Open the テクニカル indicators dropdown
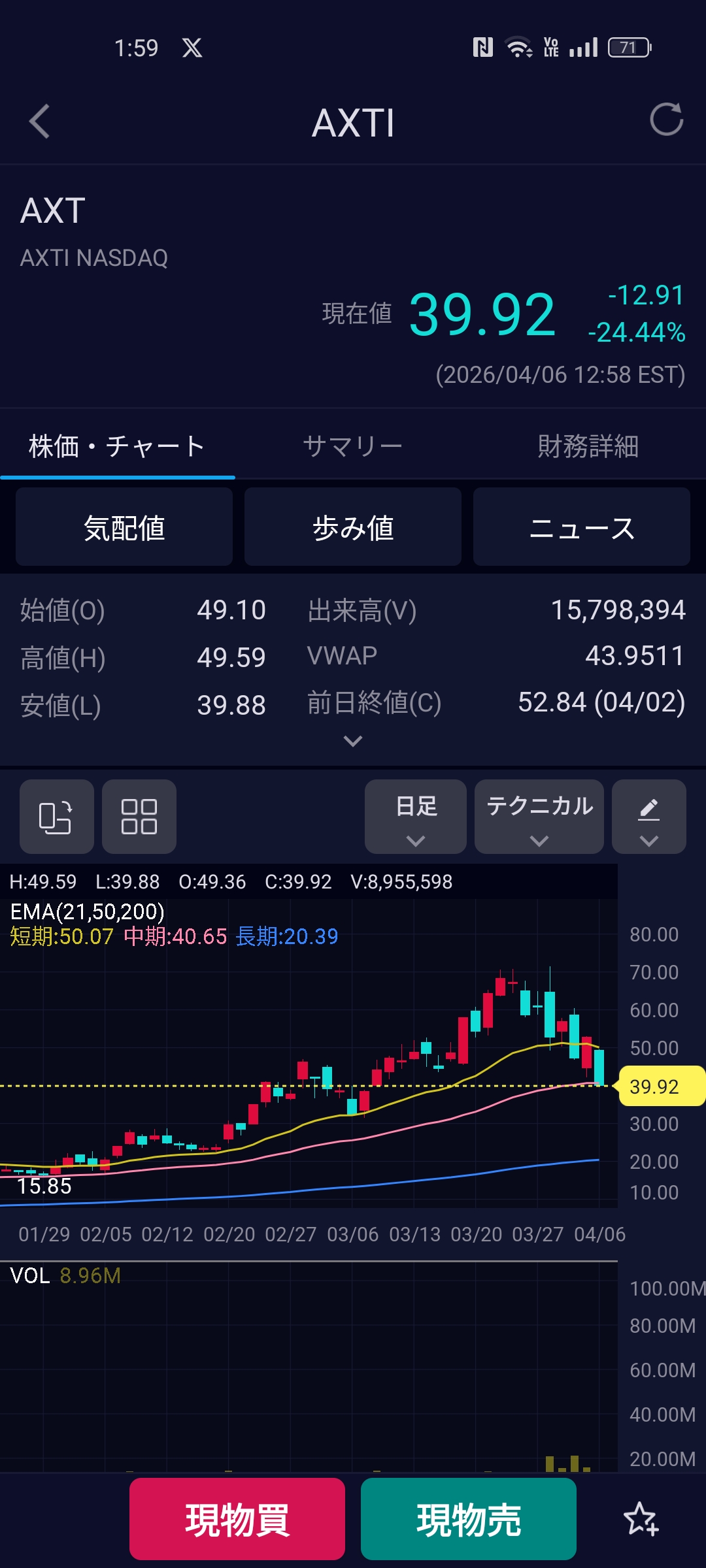706x1568 pixels. click(x=539, y=817)
